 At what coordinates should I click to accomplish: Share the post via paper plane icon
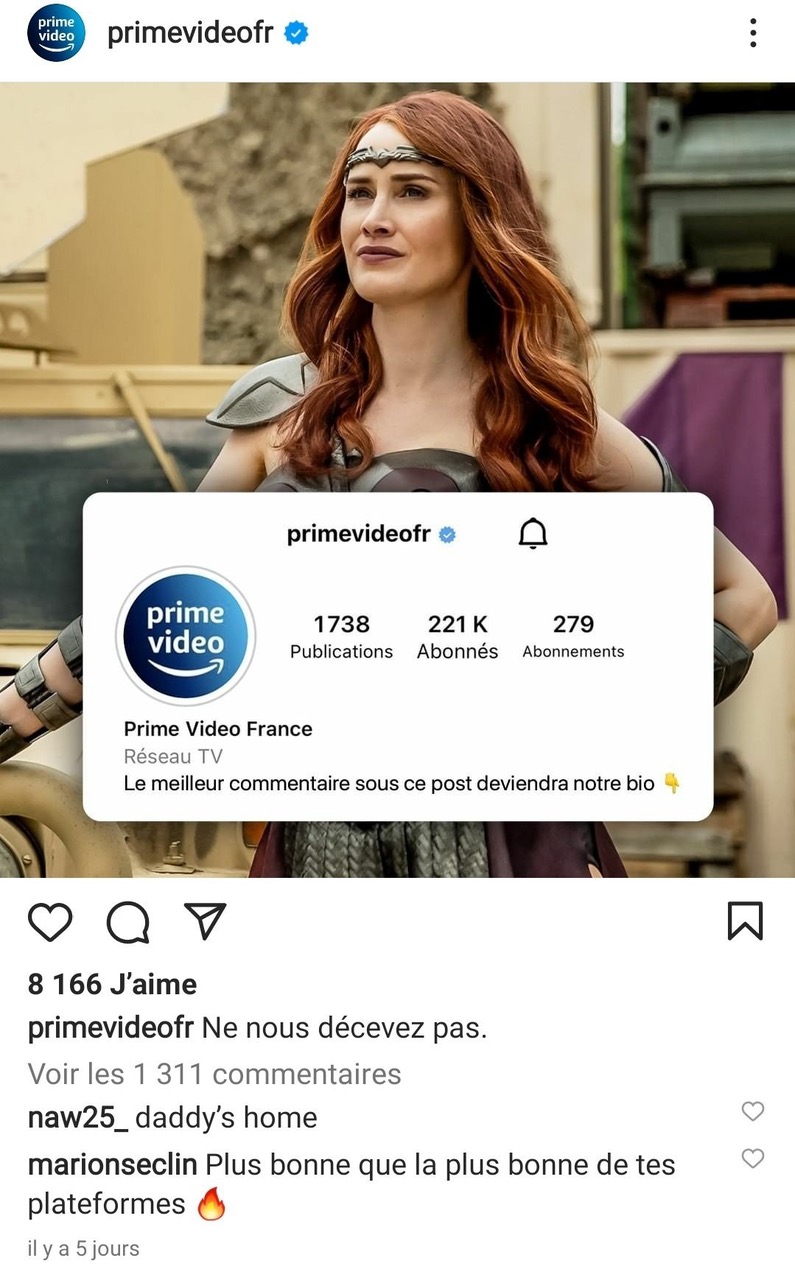coord(205,921)
